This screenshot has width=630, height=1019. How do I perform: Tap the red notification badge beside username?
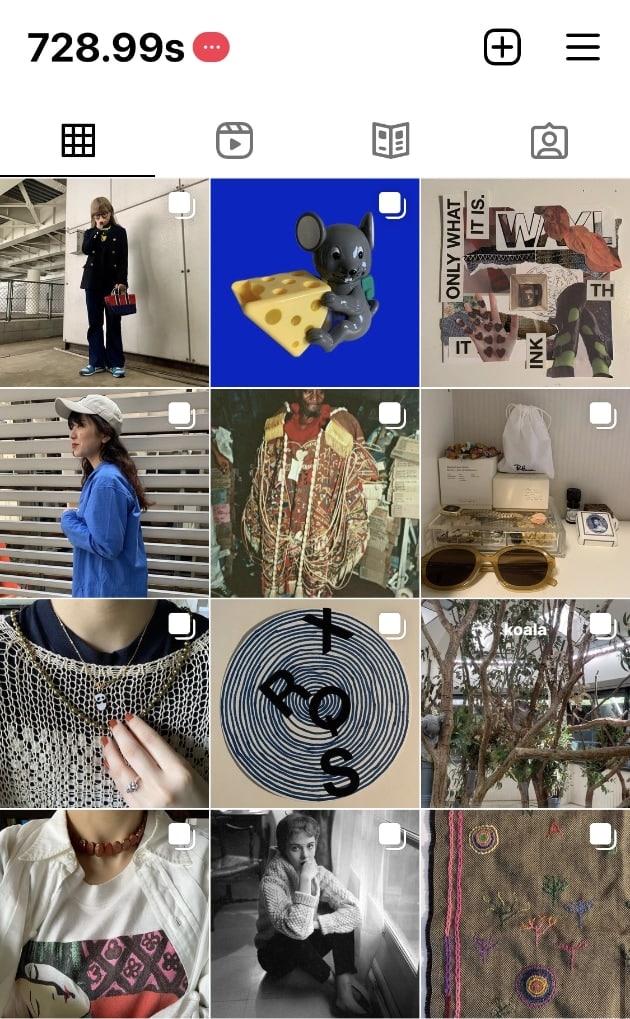[x=211, y=47]
